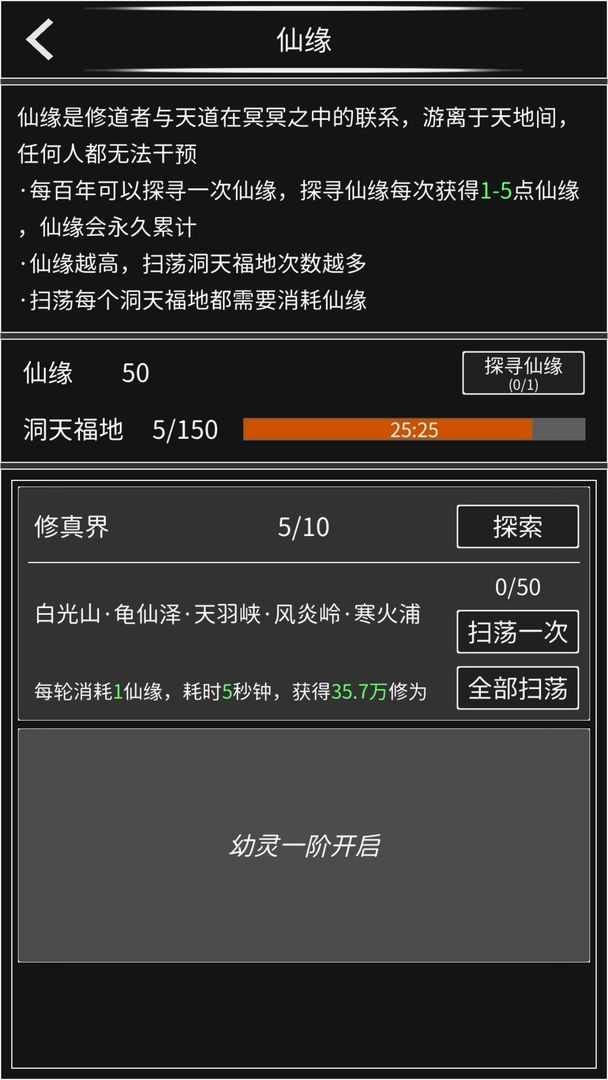Tap 探索 for 修真界
This screenshot has width=608, height=1080.
click(517, 527)
